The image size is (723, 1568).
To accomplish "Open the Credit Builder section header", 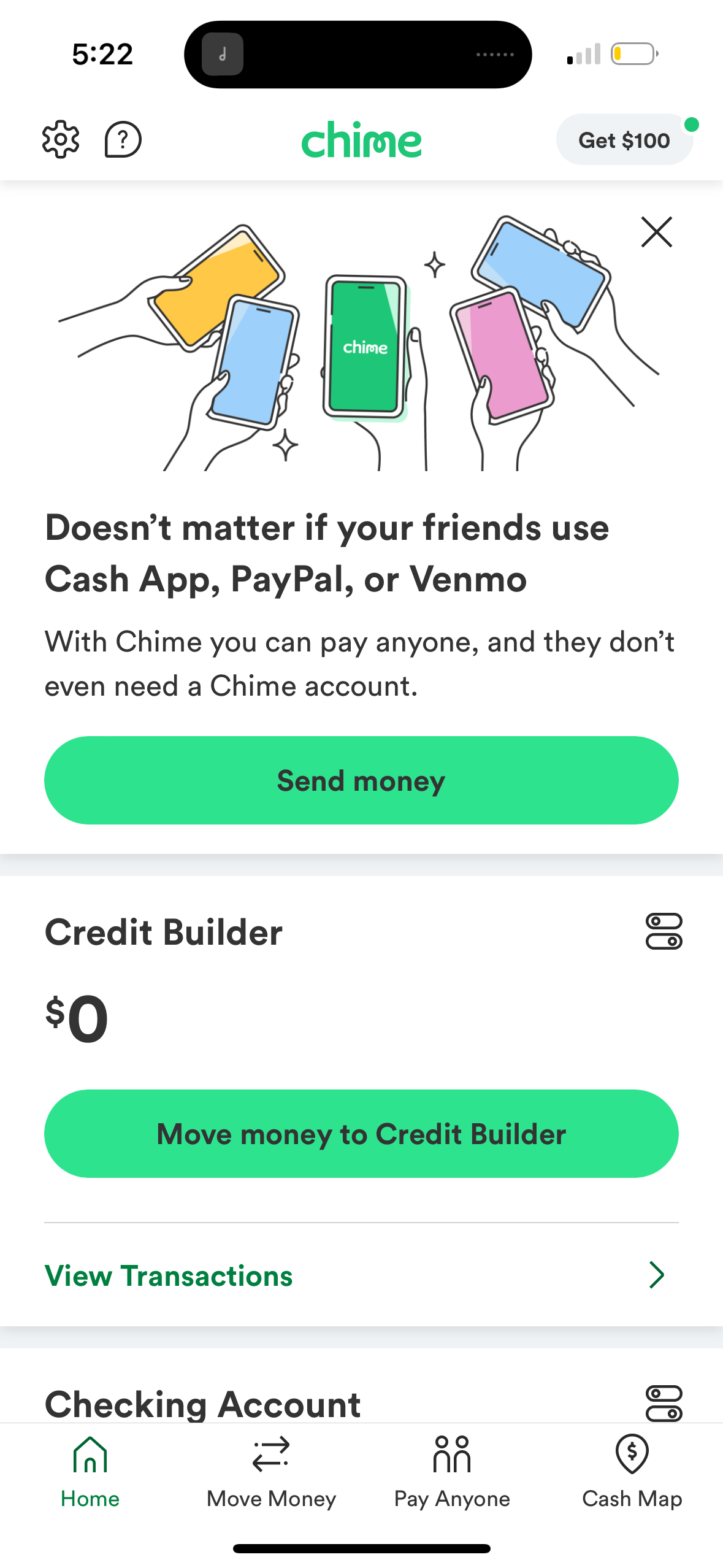I will (x=163, y=932).
